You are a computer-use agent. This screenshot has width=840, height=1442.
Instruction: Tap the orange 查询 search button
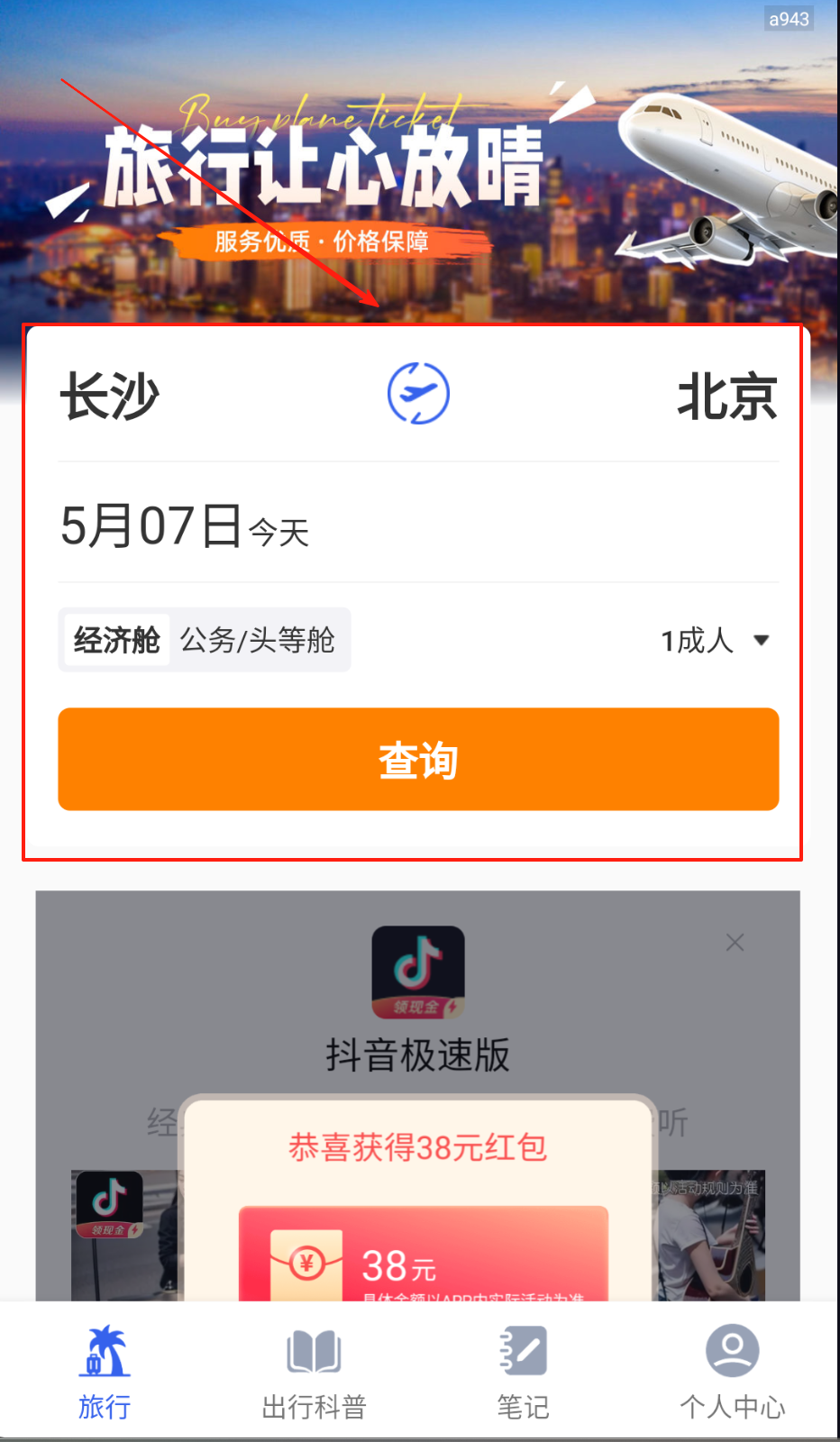418,759
